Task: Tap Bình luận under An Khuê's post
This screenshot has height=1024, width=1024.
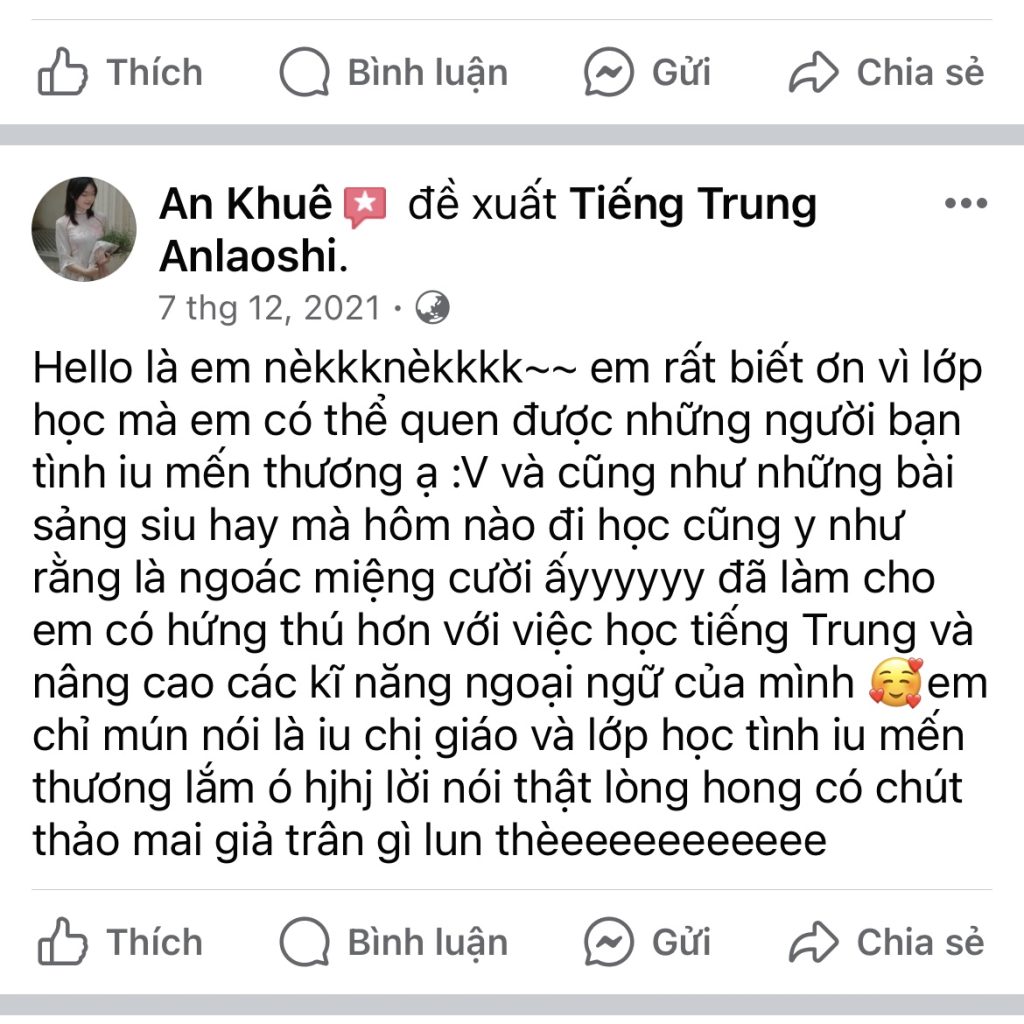Action: [x=394, y=942]
